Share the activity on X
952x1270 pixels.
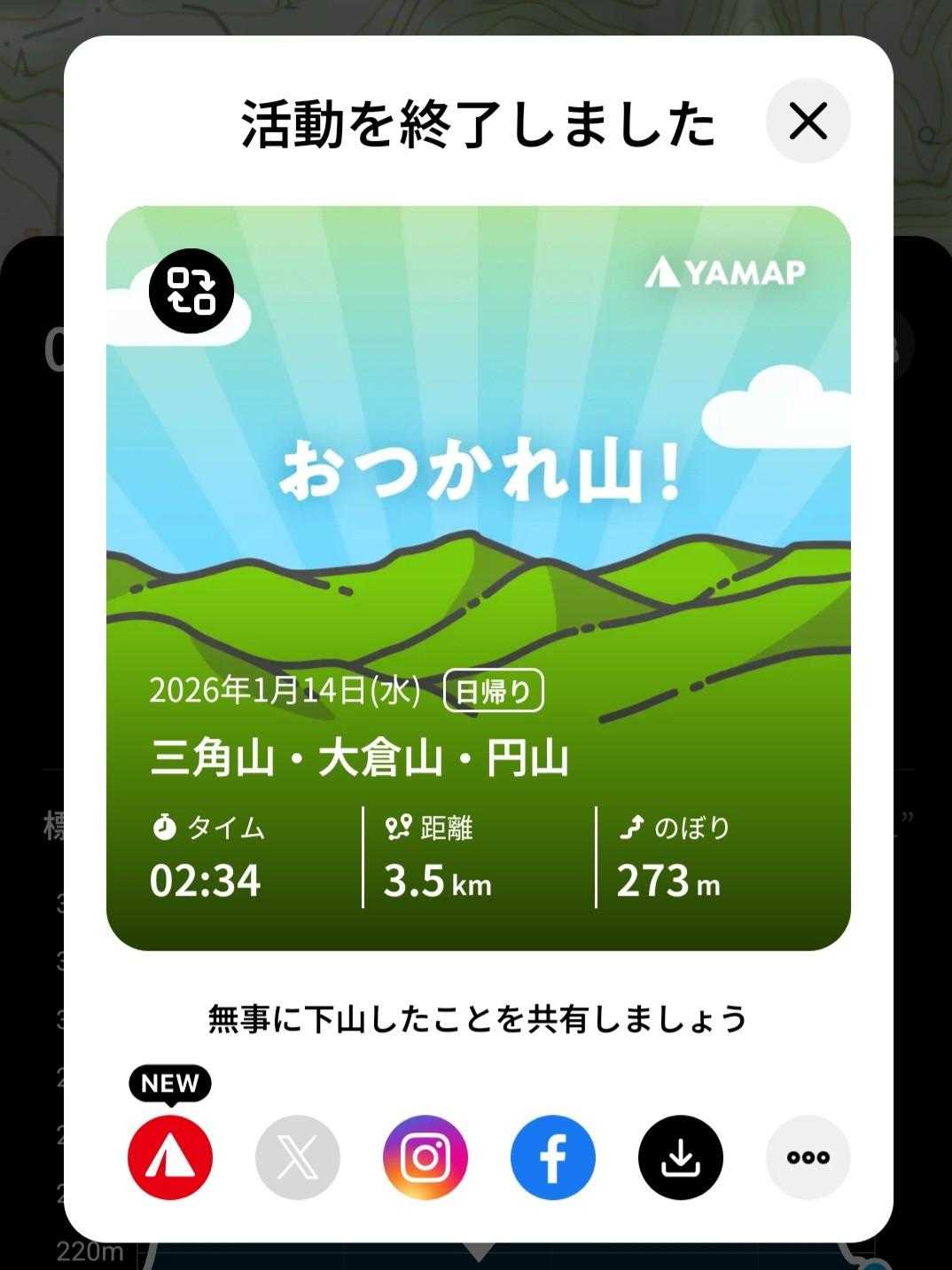click(298, 1157)
